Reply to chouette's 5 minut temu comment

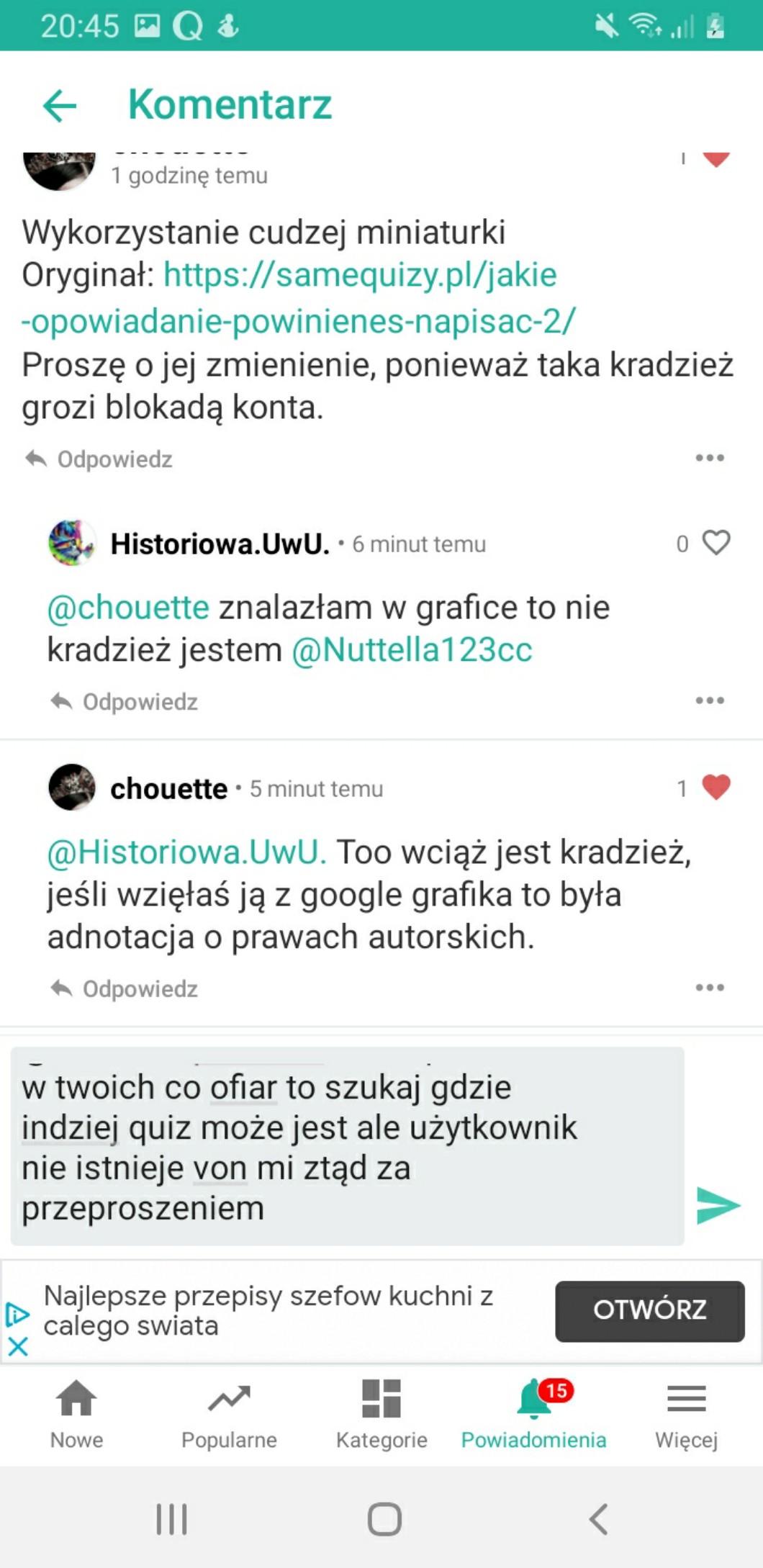[x=125, y=988]
